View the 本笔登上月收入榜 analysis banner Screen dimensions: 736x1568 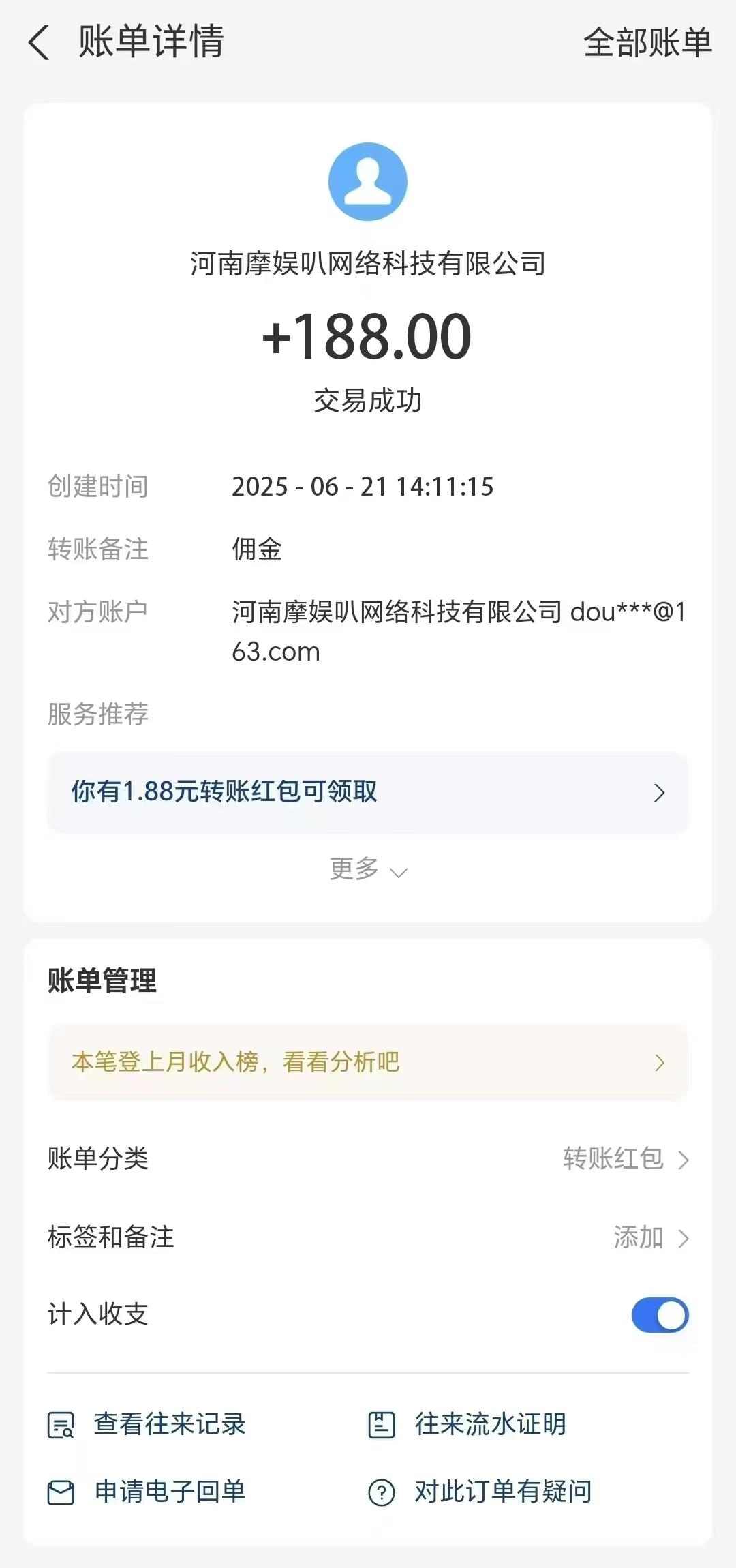(368, 1062)
